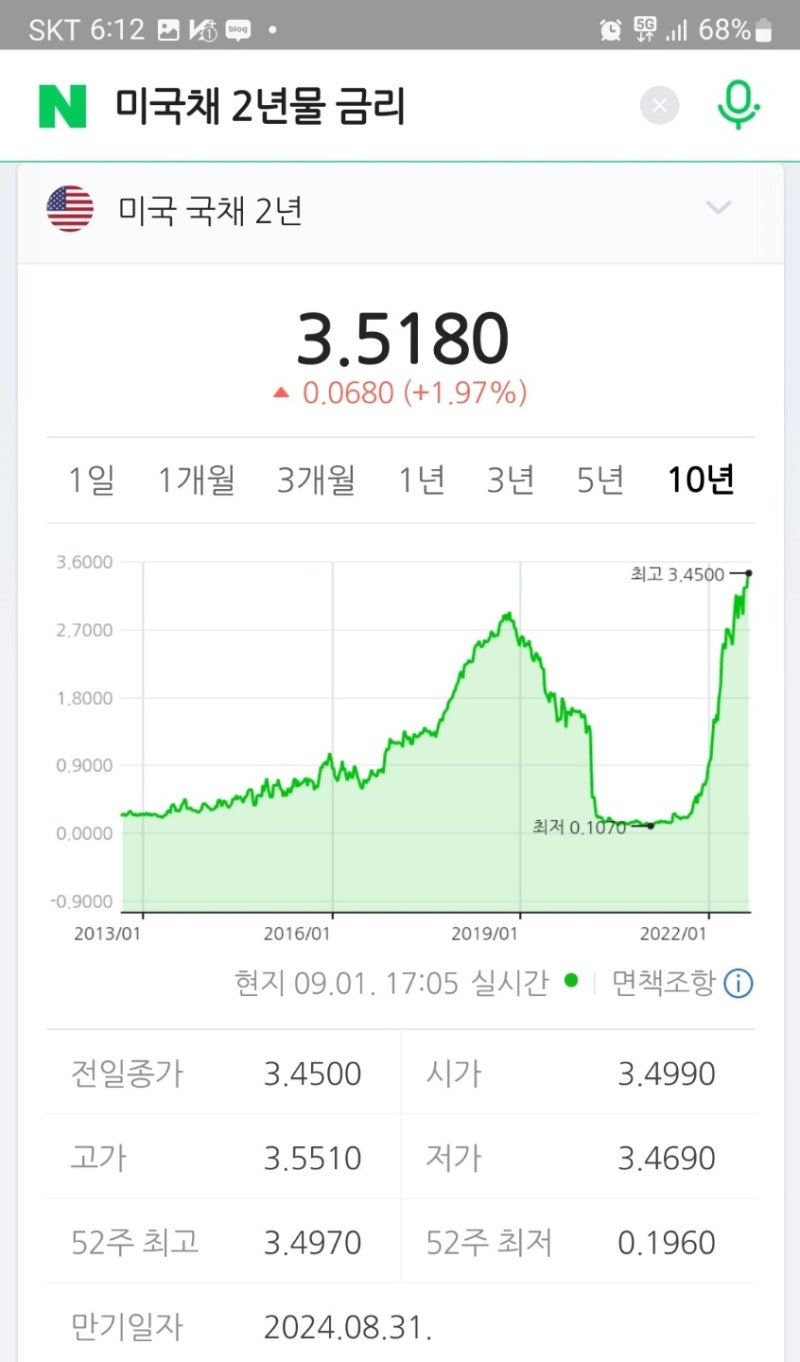Activate voice search with the microphone icon
The height and width of the screenshot is (1362, 800).
[x=737, y=104]
